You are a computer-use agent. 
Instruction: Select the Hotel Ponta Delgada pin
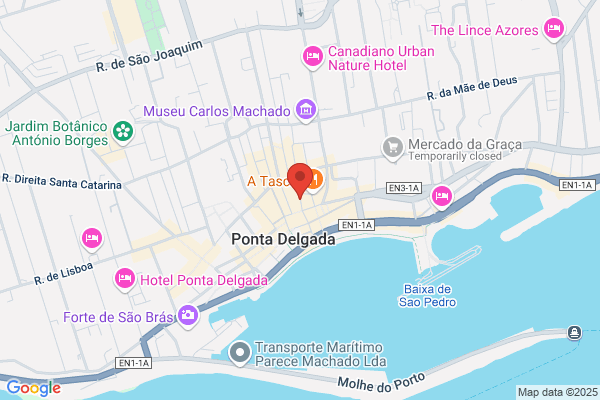(125, 279)
